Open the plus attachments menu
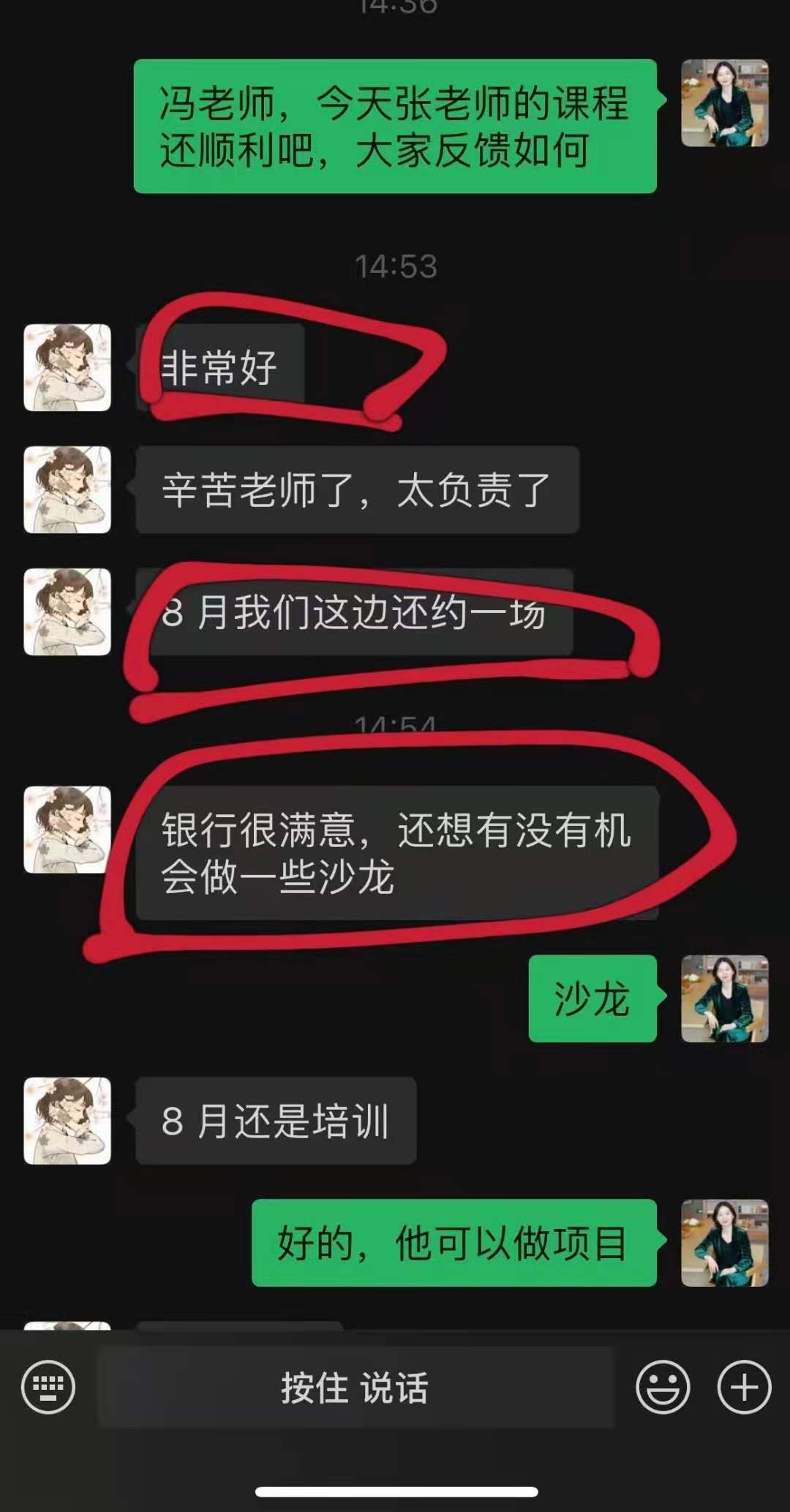This screenshot has width=790, height=1512. (744, 1387)
